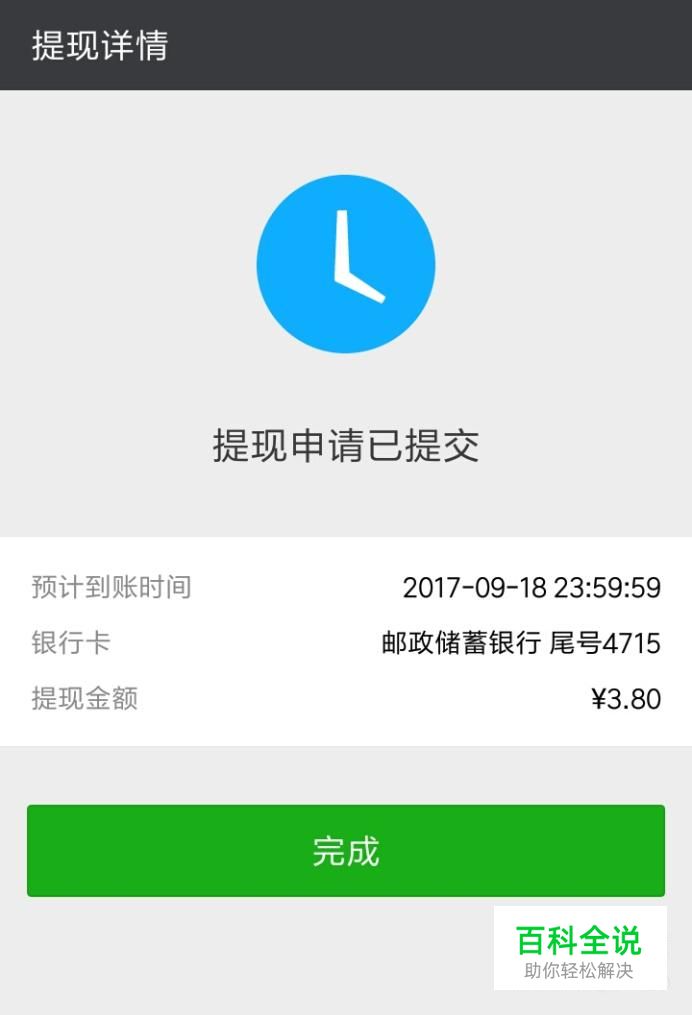Viewport: 692px width, 1015px height.
Task: Tap the green 完成 button
Action: 345,851
